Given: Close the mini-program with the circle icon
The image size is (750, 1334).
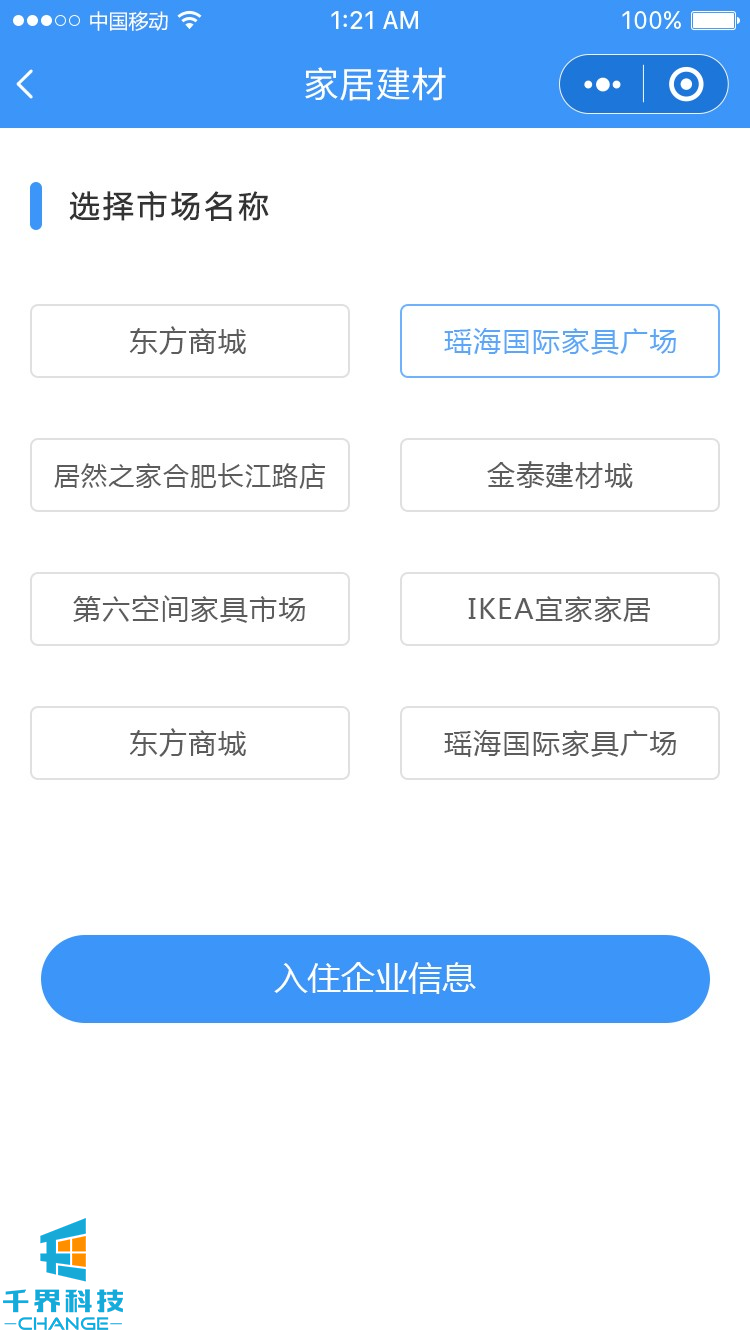Looking at the screenshot, I should coord(686,85).
